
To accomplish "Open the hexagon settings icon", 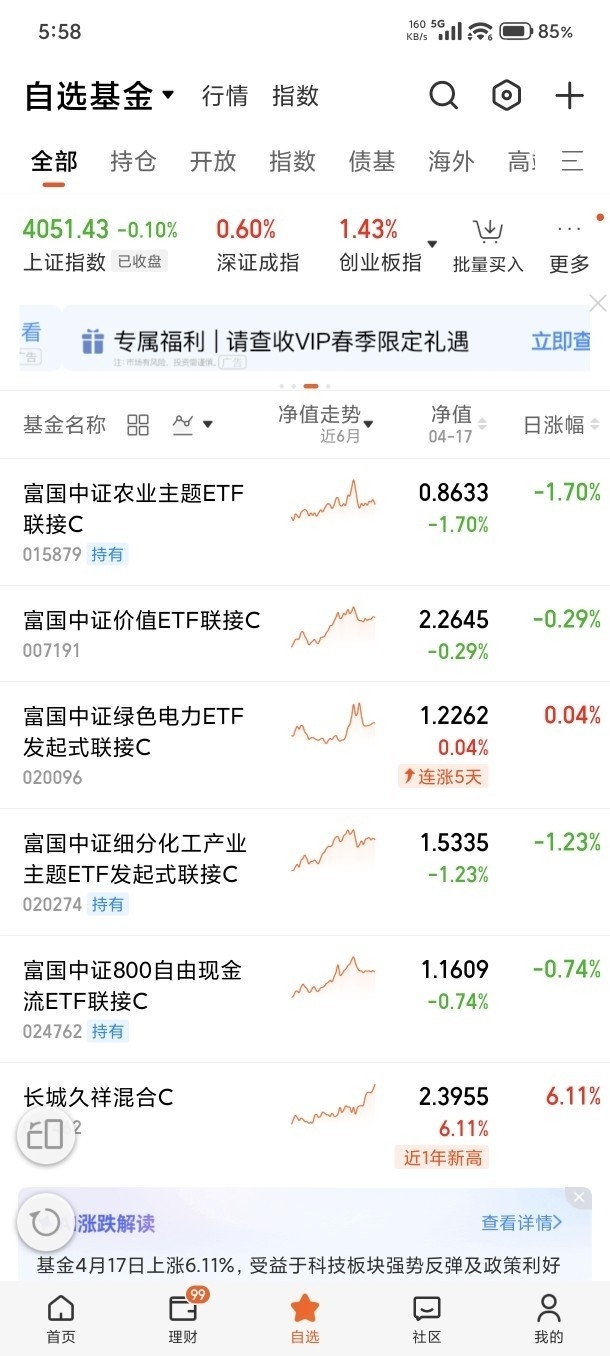I will 507,96.
